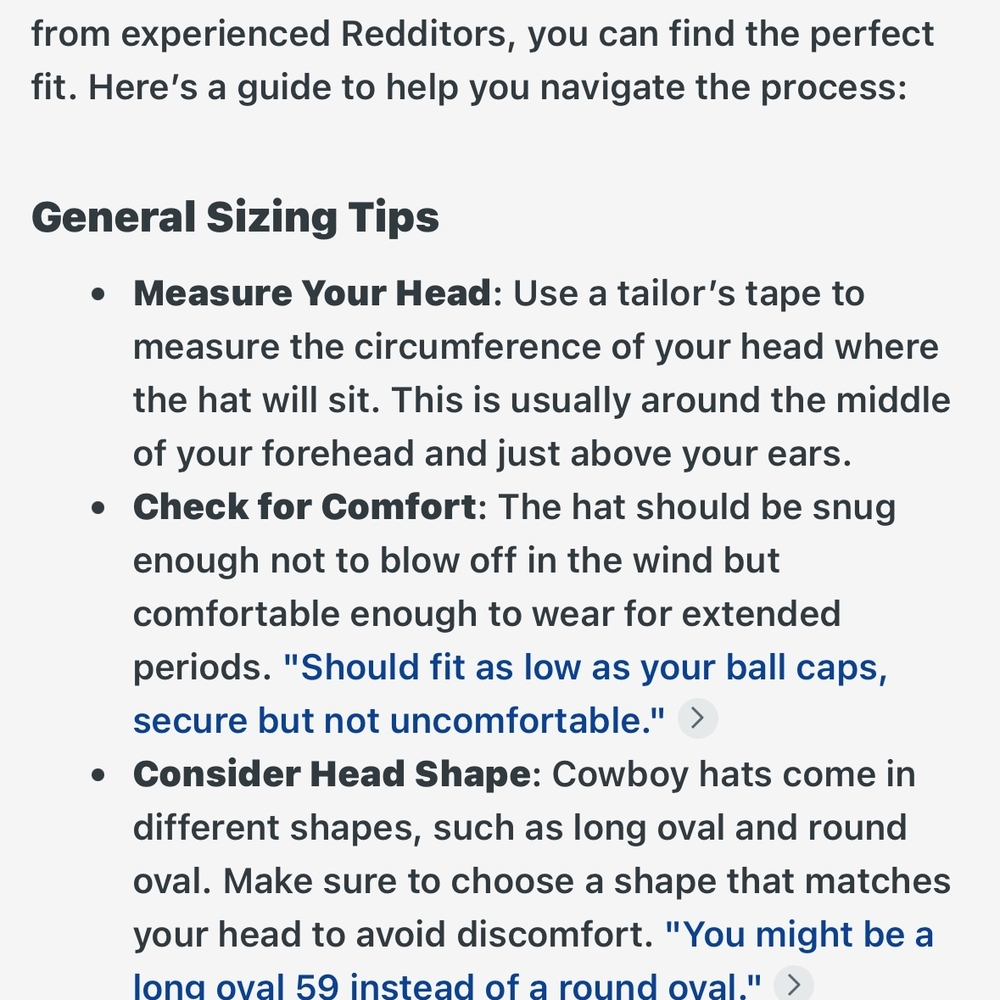Open the "You might be a long oval 59" link
Image resolution: width=1000 pixels, height=1000 pixels.
pos(800,935)
